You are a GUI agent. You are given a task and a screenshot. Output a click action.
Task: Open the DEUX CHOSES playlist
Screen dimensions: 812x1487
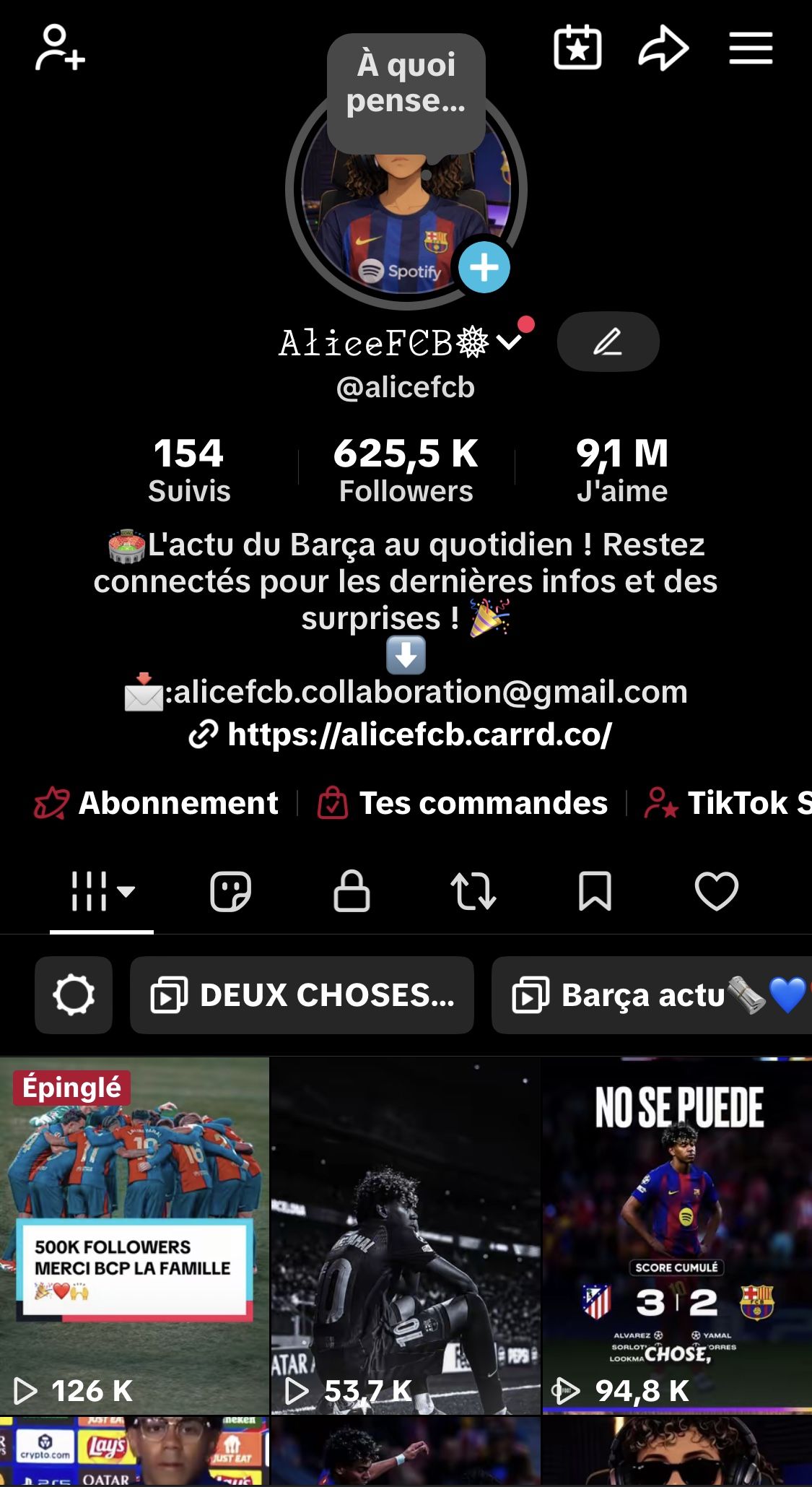(302, 995)
